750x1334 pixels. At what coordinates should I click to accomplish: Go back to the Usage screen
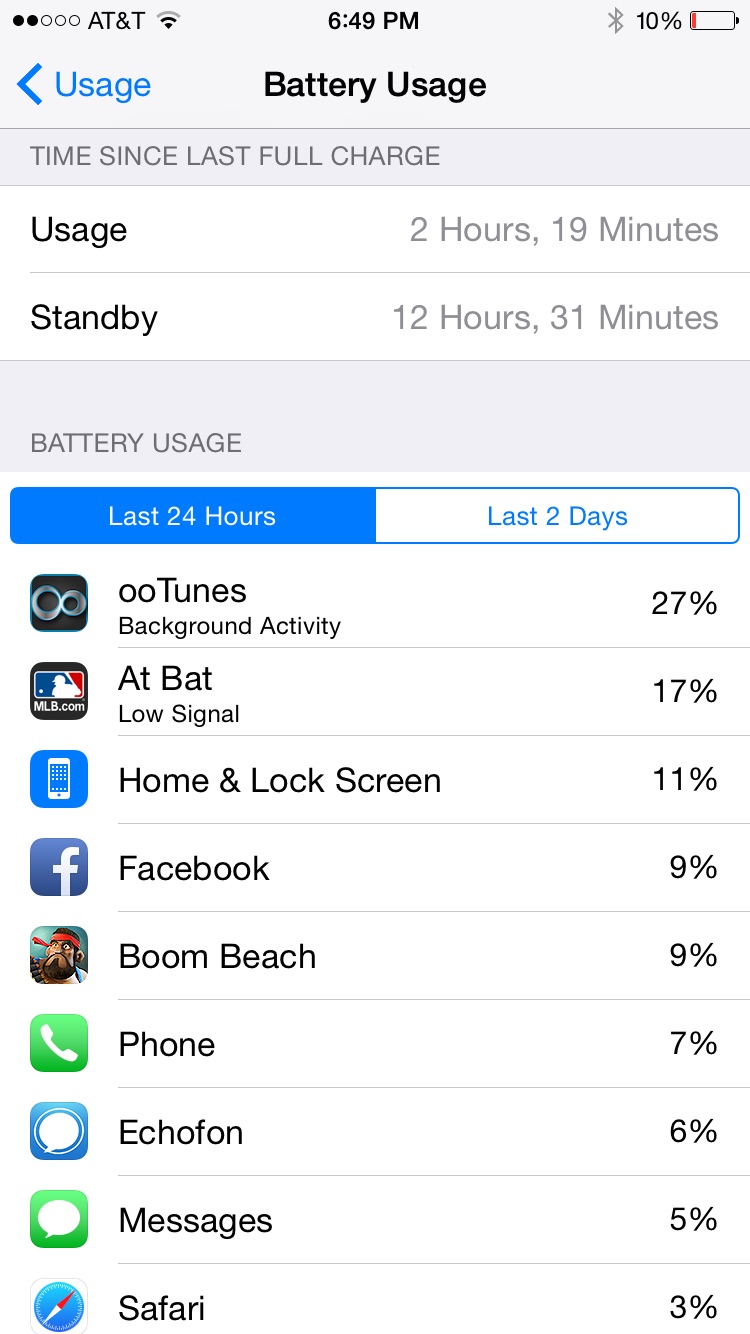pyautogui.click(x=84, y=85)
